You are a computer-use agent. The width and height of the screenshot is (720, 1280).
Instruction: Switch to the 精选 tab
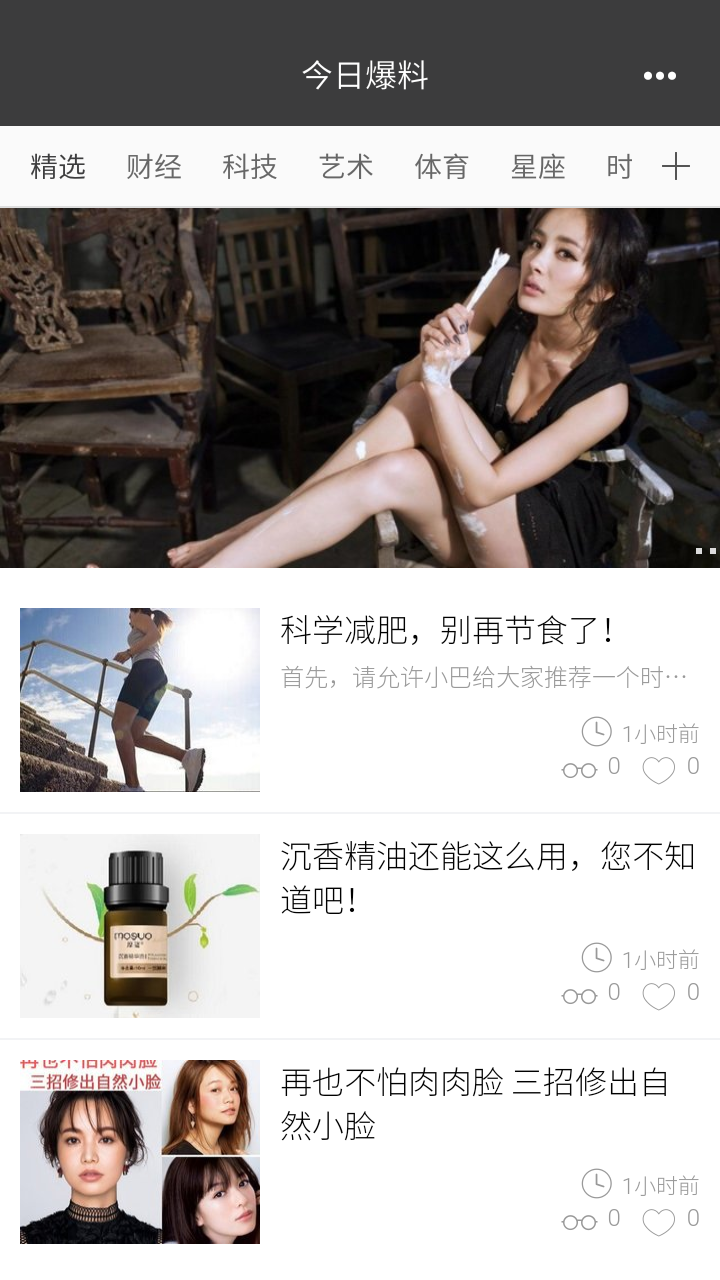(58, 167)
